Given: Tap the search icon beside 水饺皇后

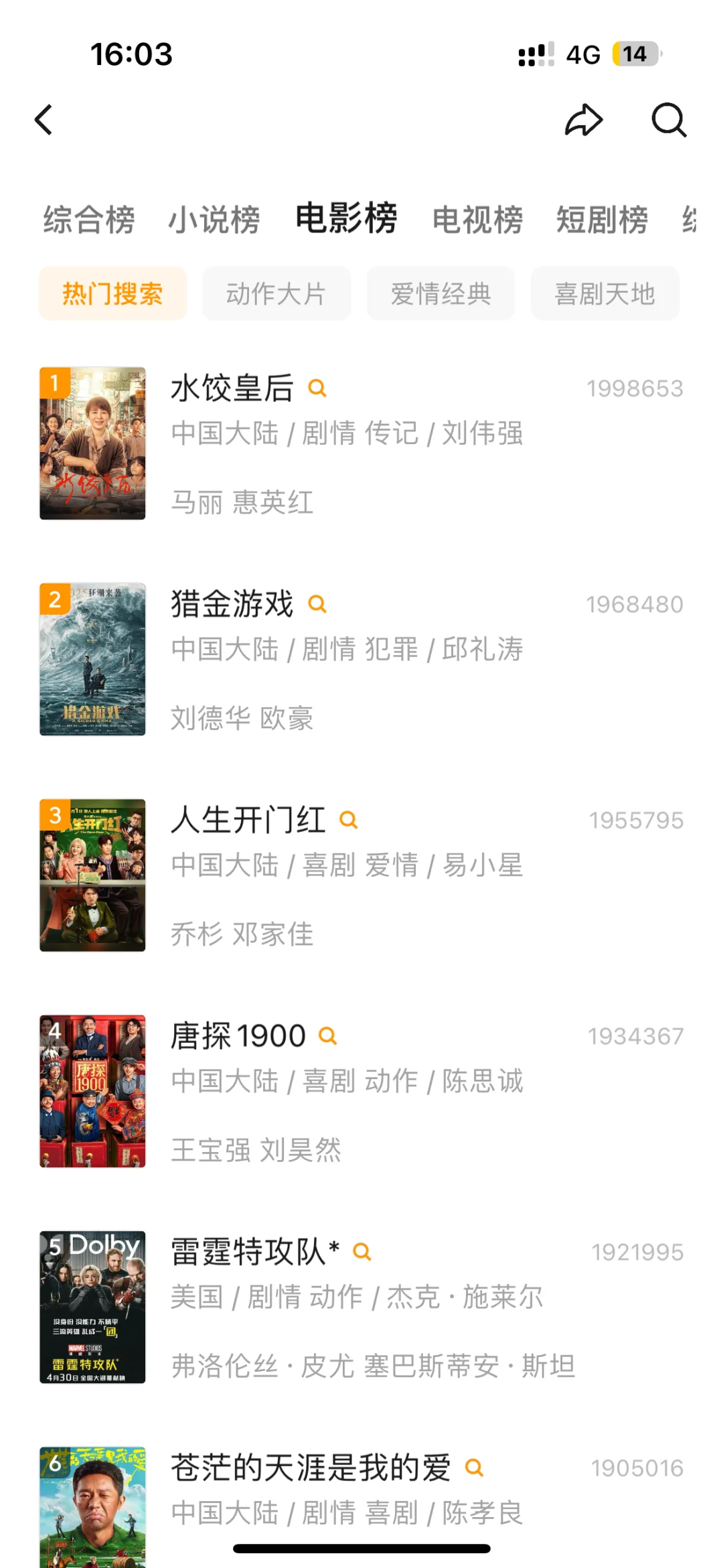Looking at the screenshot, I should tap(317, 388).
